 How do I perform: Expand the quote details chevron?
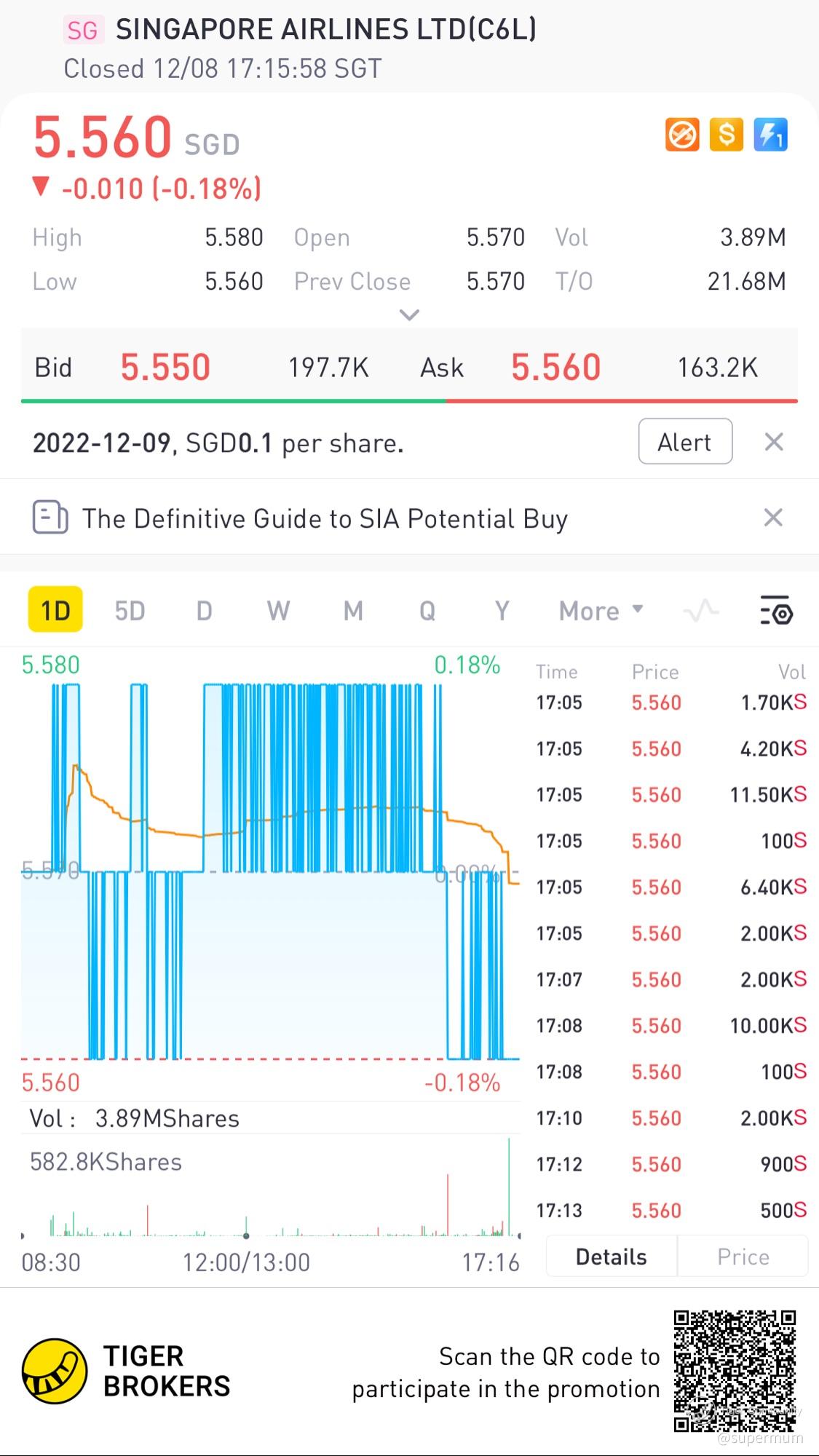410,315
